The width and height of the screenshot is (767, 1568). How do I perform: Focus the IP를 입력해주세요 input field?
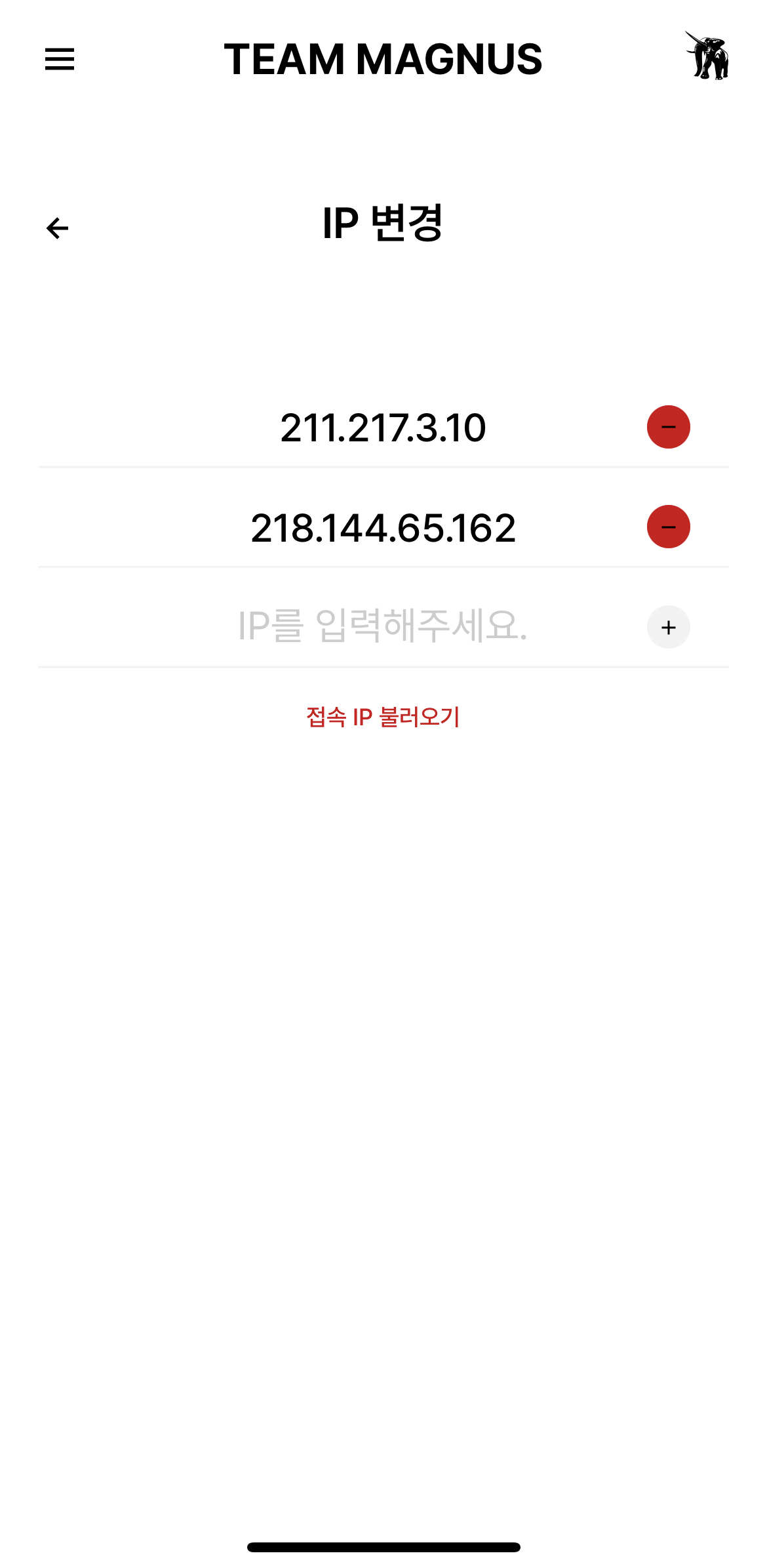pos(382,626)
